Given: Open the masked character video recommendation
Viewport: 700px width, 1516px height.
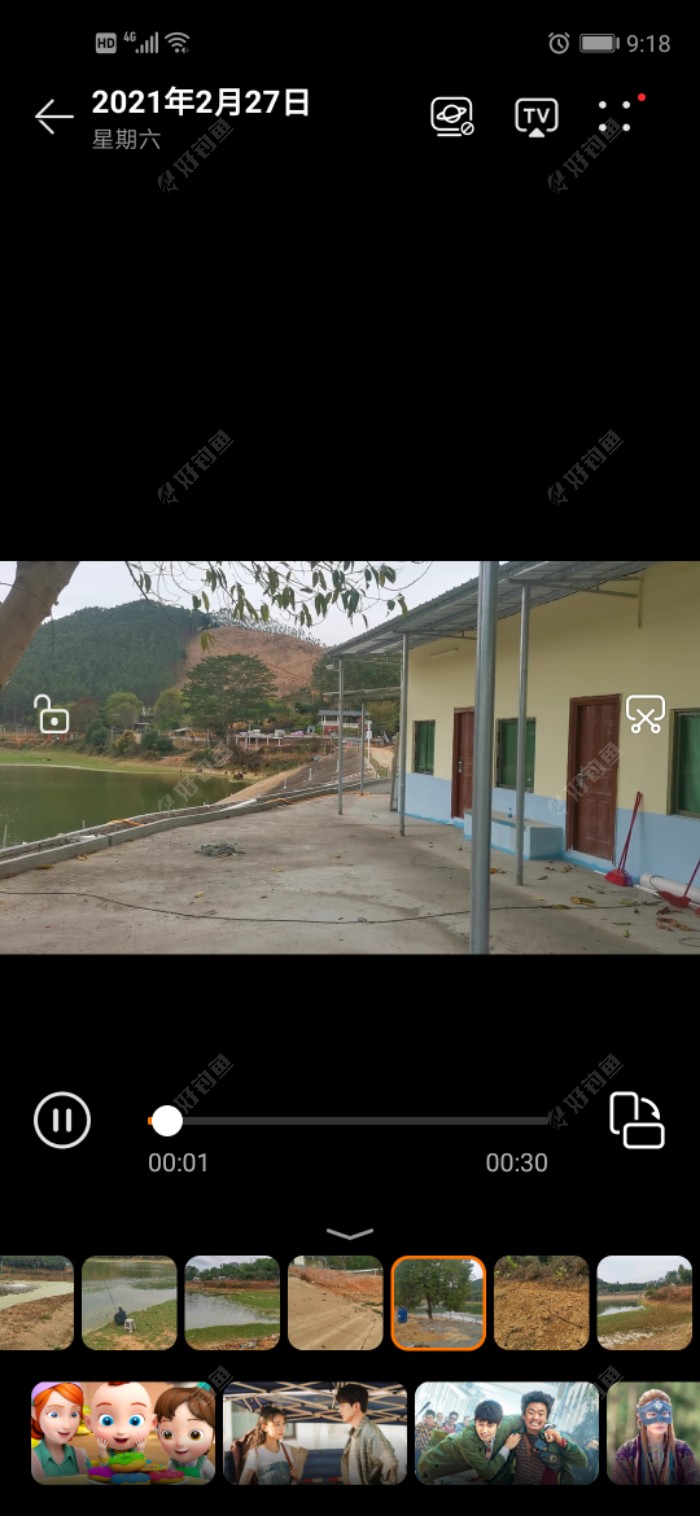Looking at the screenshot, I should (x=653, y=1432).
